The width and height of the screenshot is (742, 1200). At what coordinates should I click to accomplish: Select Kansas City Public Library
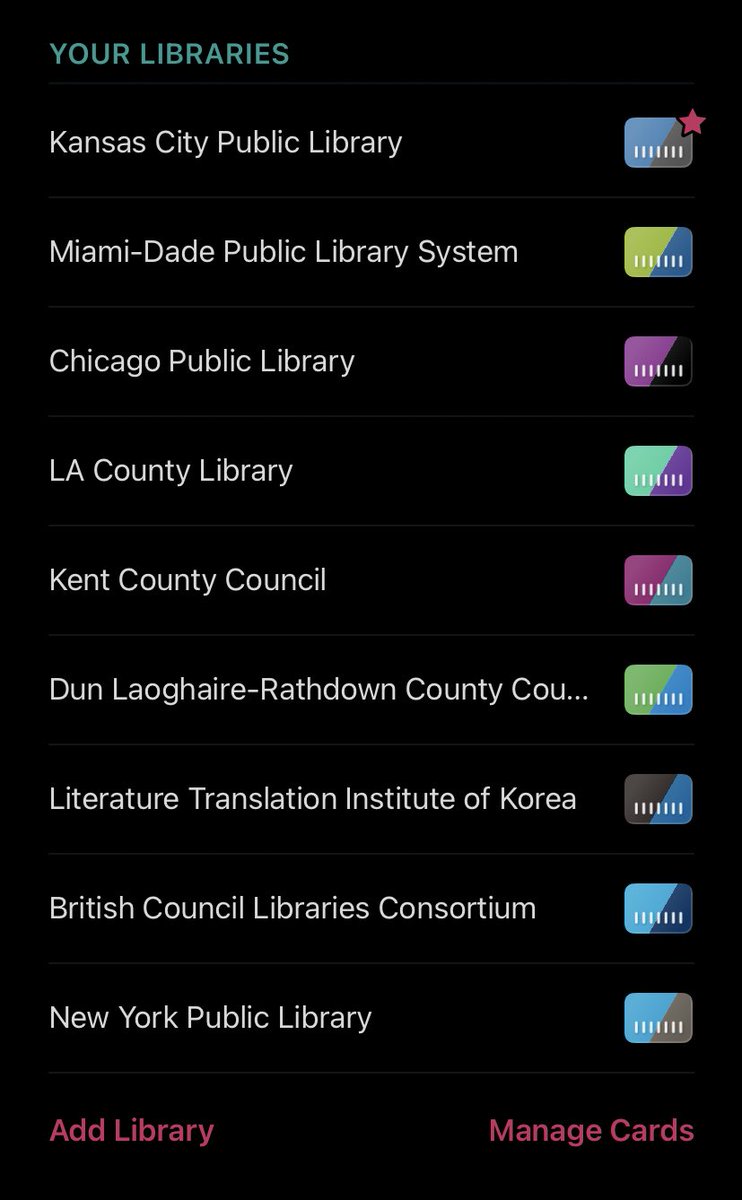tap(226, 142)
